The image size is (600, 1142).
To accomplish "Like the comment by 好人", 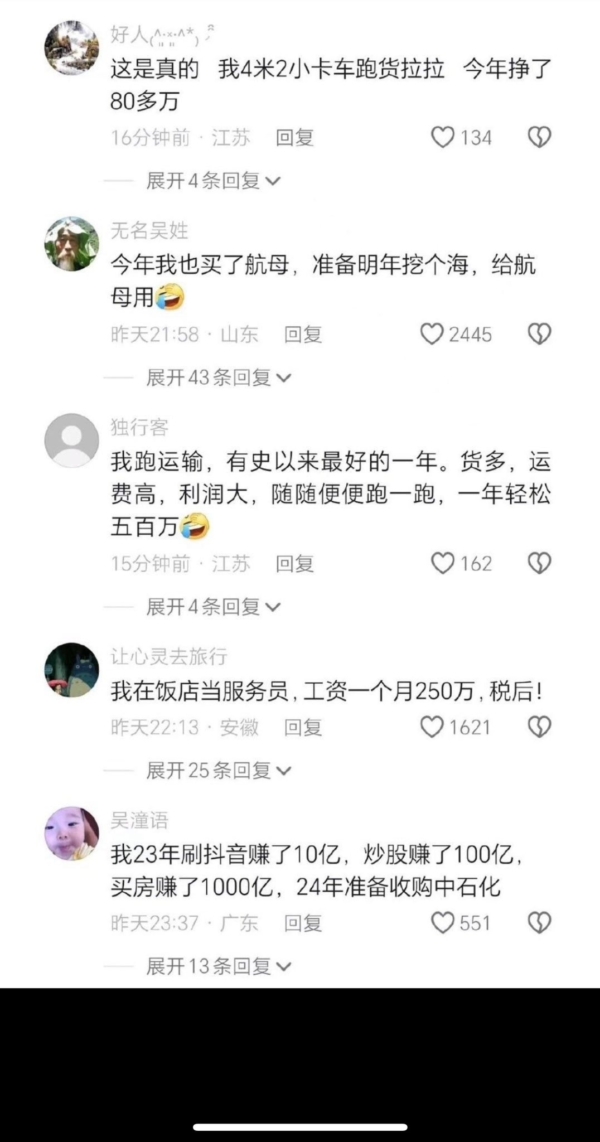I will tap(443, 138).
